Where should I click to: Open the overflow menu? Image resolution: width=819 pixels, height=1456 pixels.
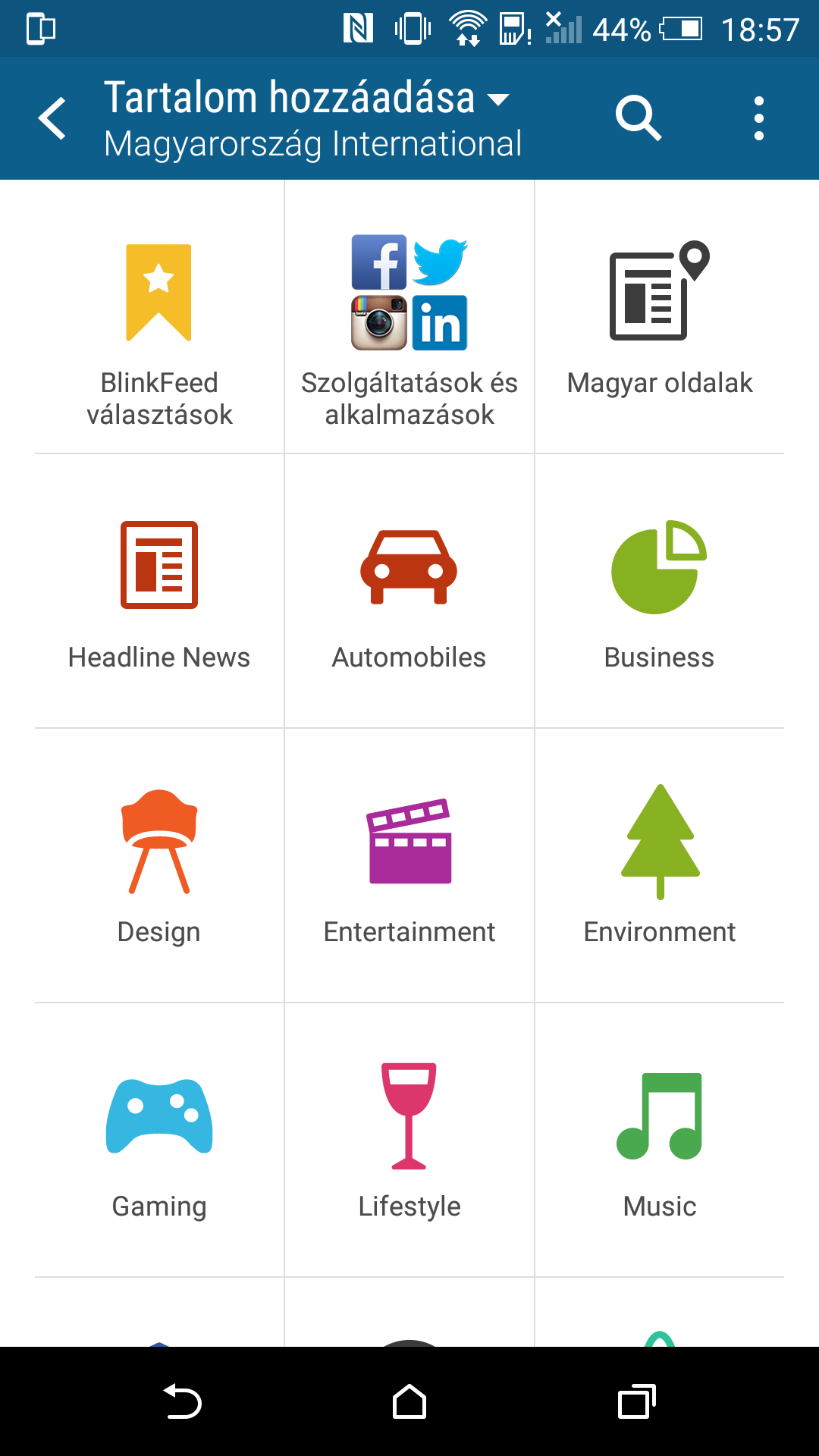(758, 118)
